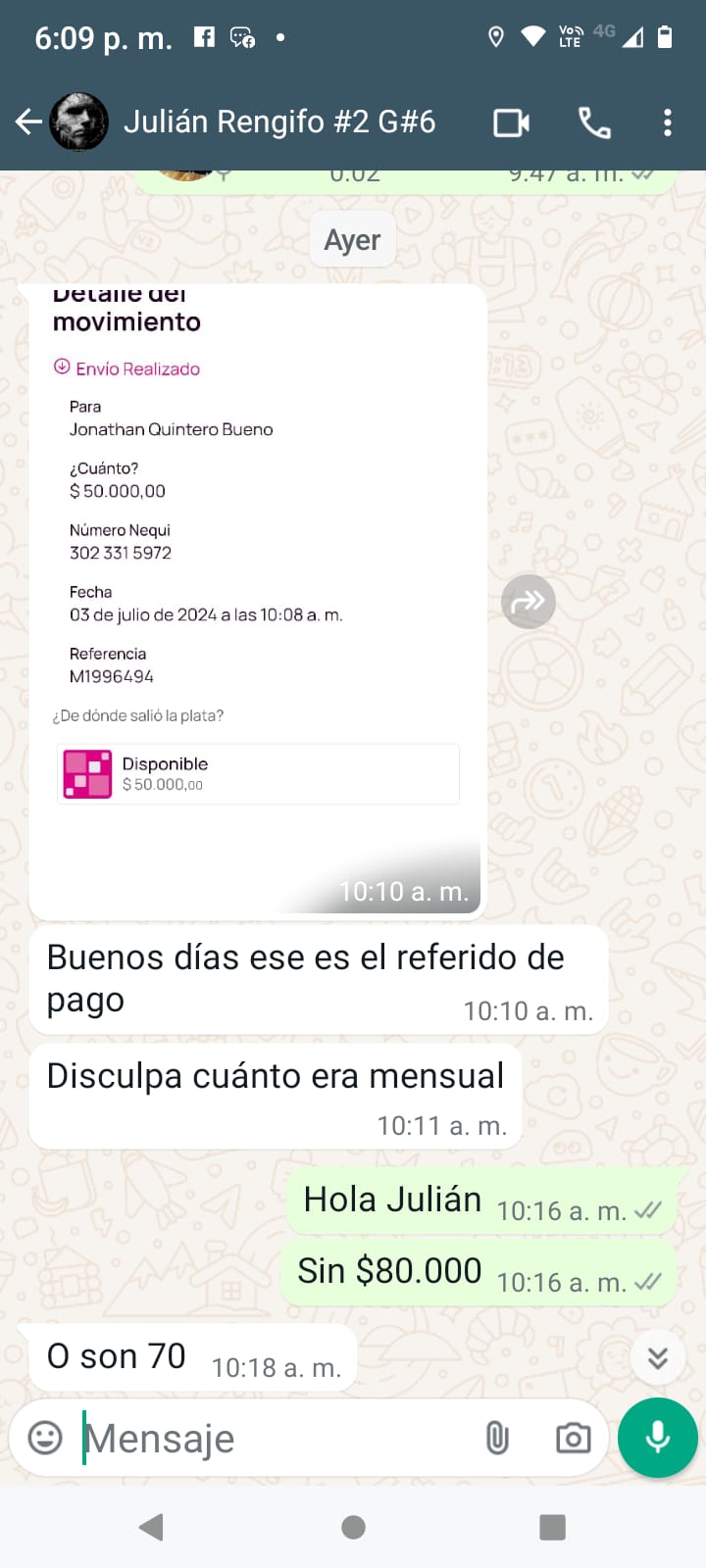Screen dimensions: 706x1568
Task: Go back to the chat list
Action: coord(28,122)
